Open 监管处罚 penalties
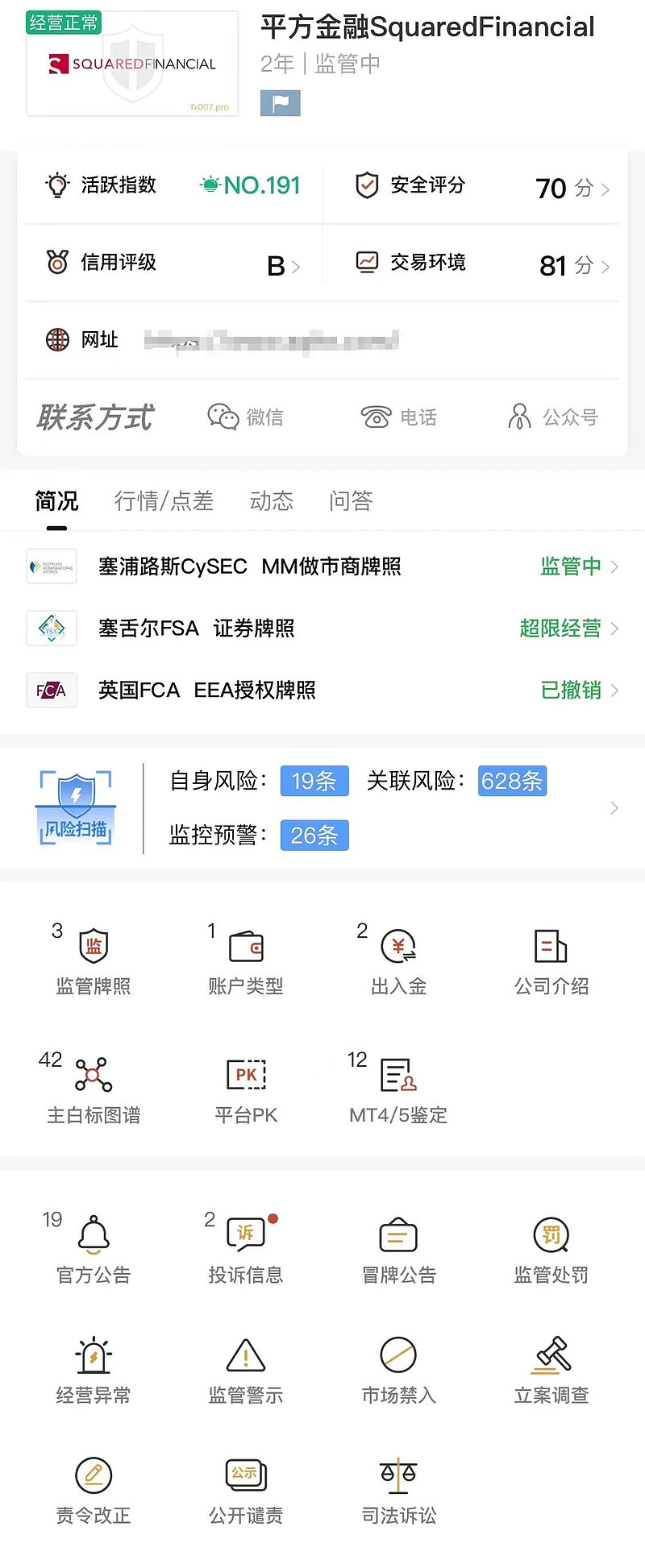 pos(551,1251)
